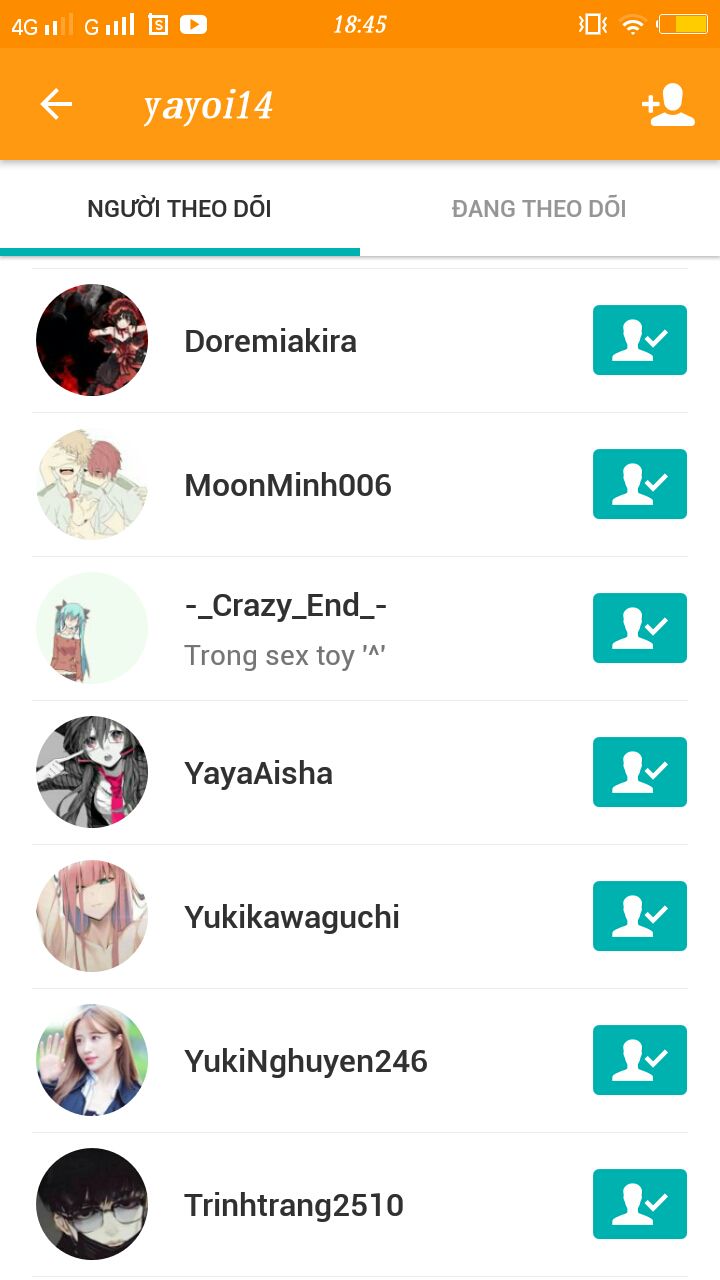Select the NGƯỜI THEO DÕI tab
Screen dimensions: 720x1280
coord(180,209)
